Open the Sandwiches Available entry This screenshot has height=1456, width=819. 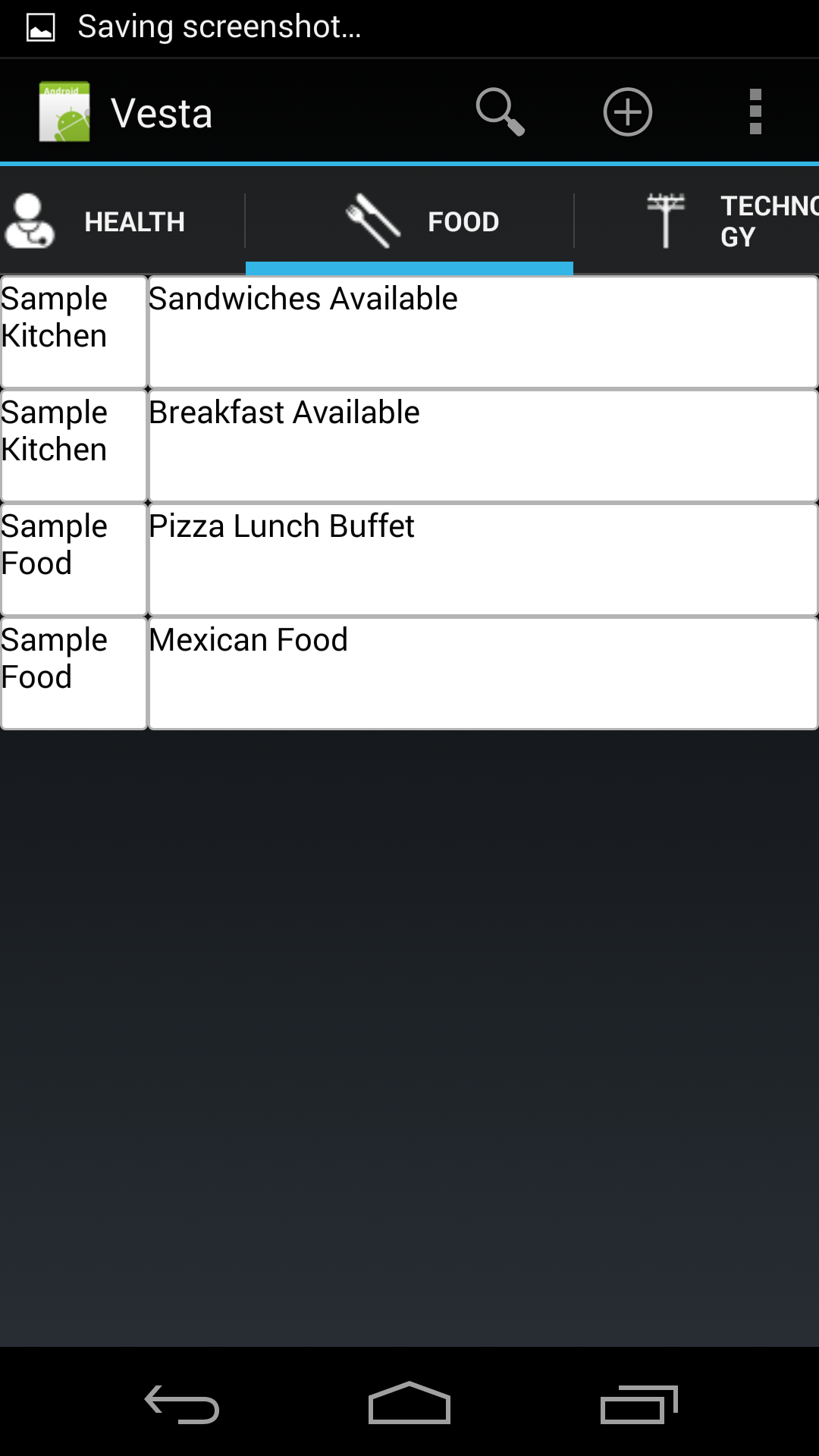tap(482, 332)
